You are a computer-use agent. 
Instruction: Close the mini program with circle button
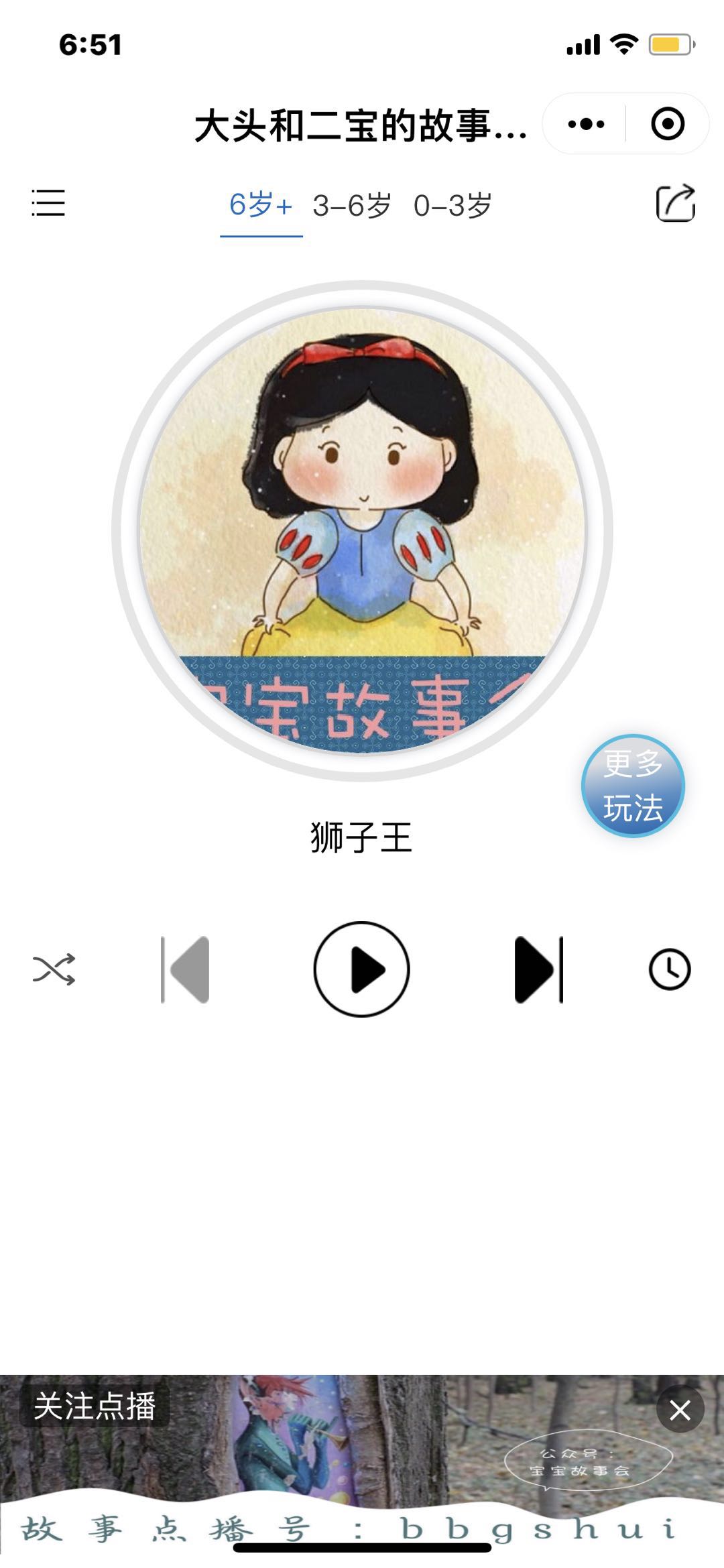coord(668,124)
